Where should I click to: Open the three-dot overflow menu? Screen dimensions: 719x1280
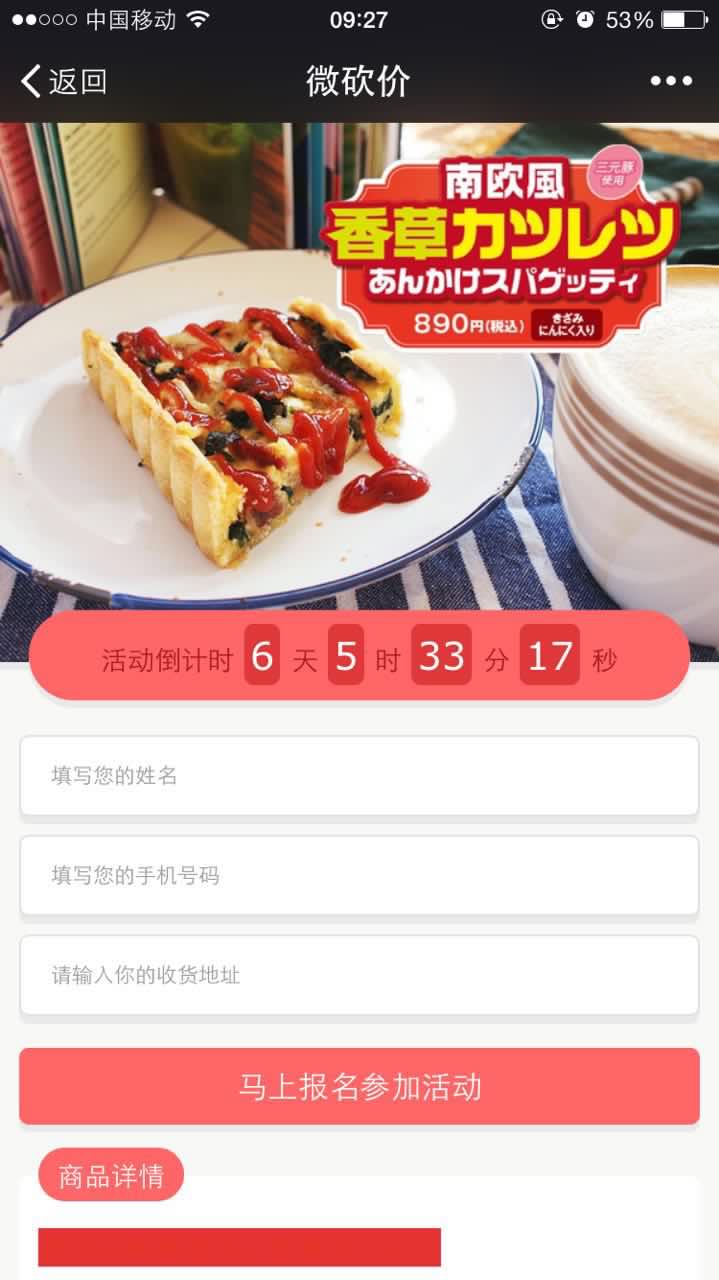pos(670,81)
